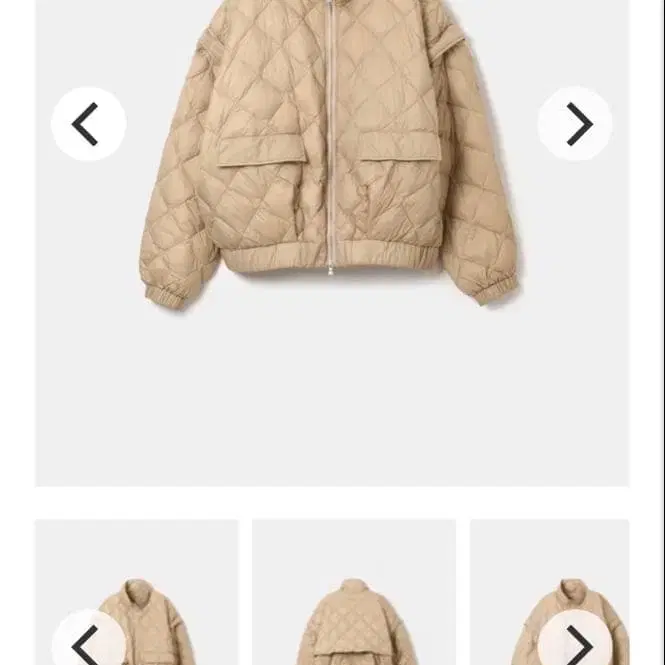Go to previous item in lower thumbnail row

point(88,642)
